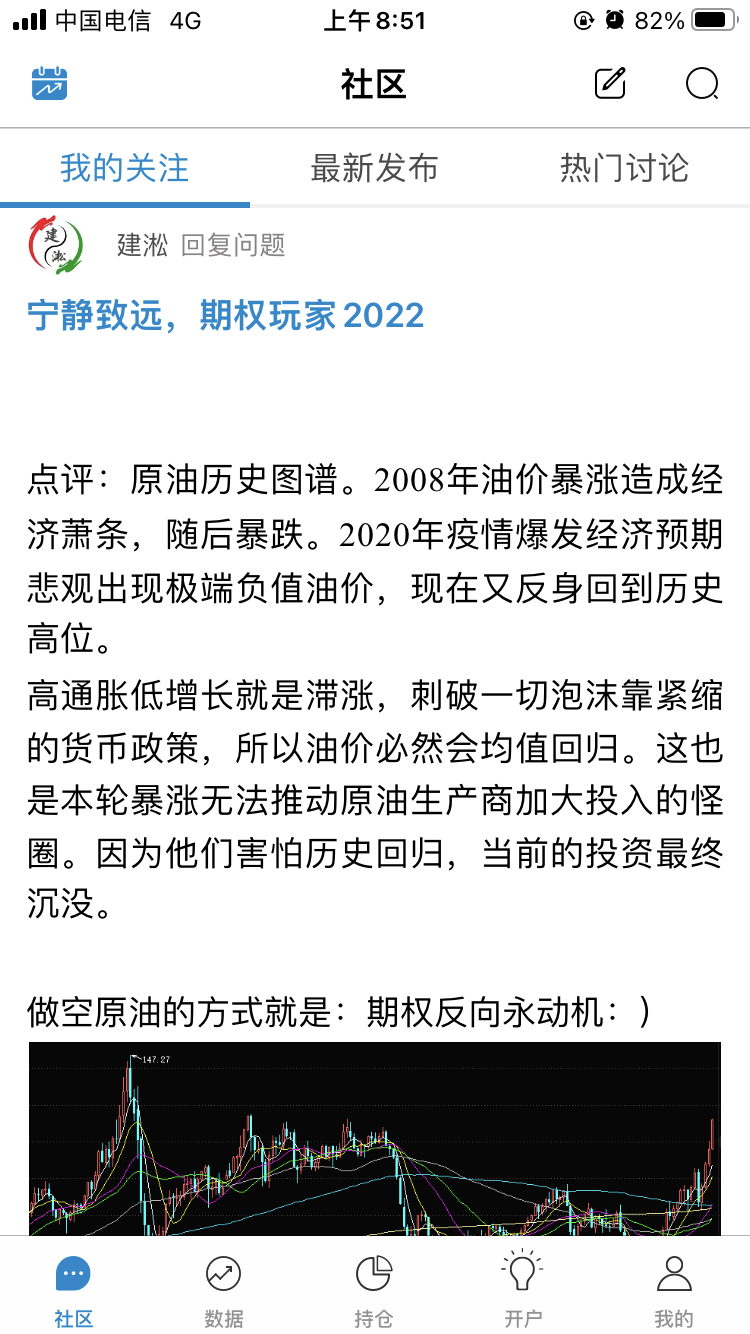Open the post 宁静致远，期权玩家 2022

pyautogui.click(x=226, y=316)
